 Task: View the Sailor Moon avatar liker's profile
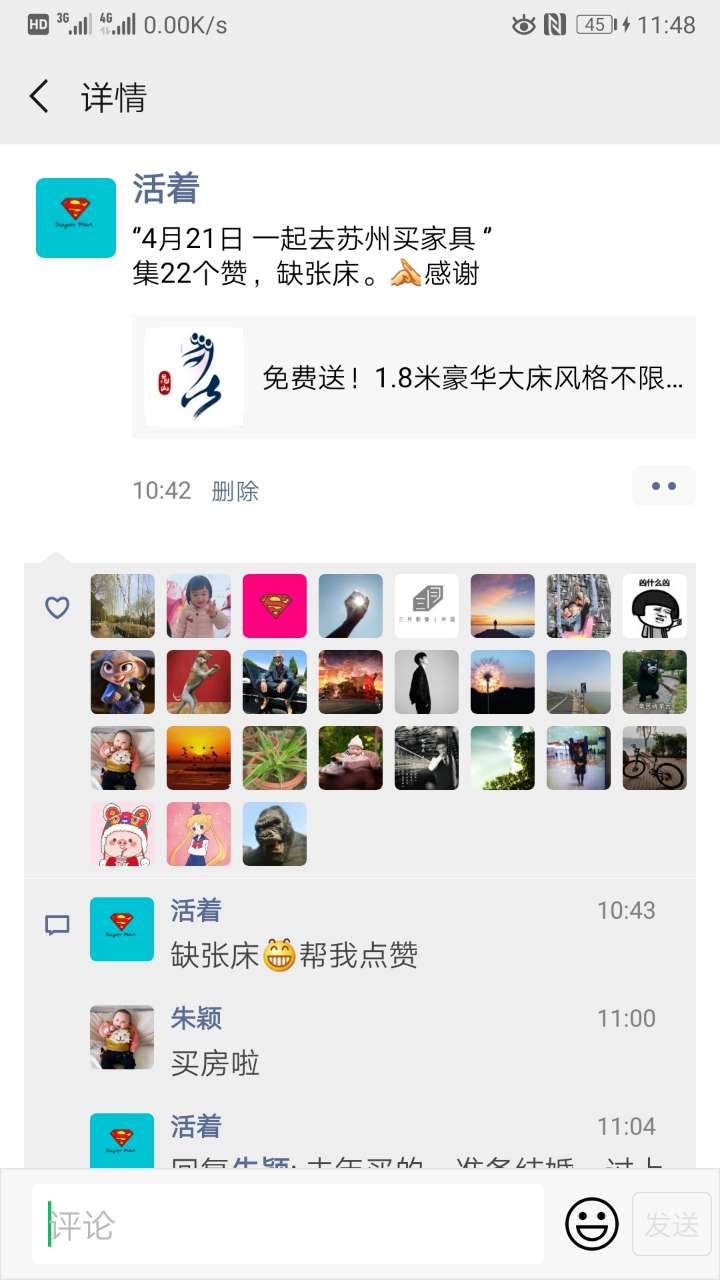[199, 834]
